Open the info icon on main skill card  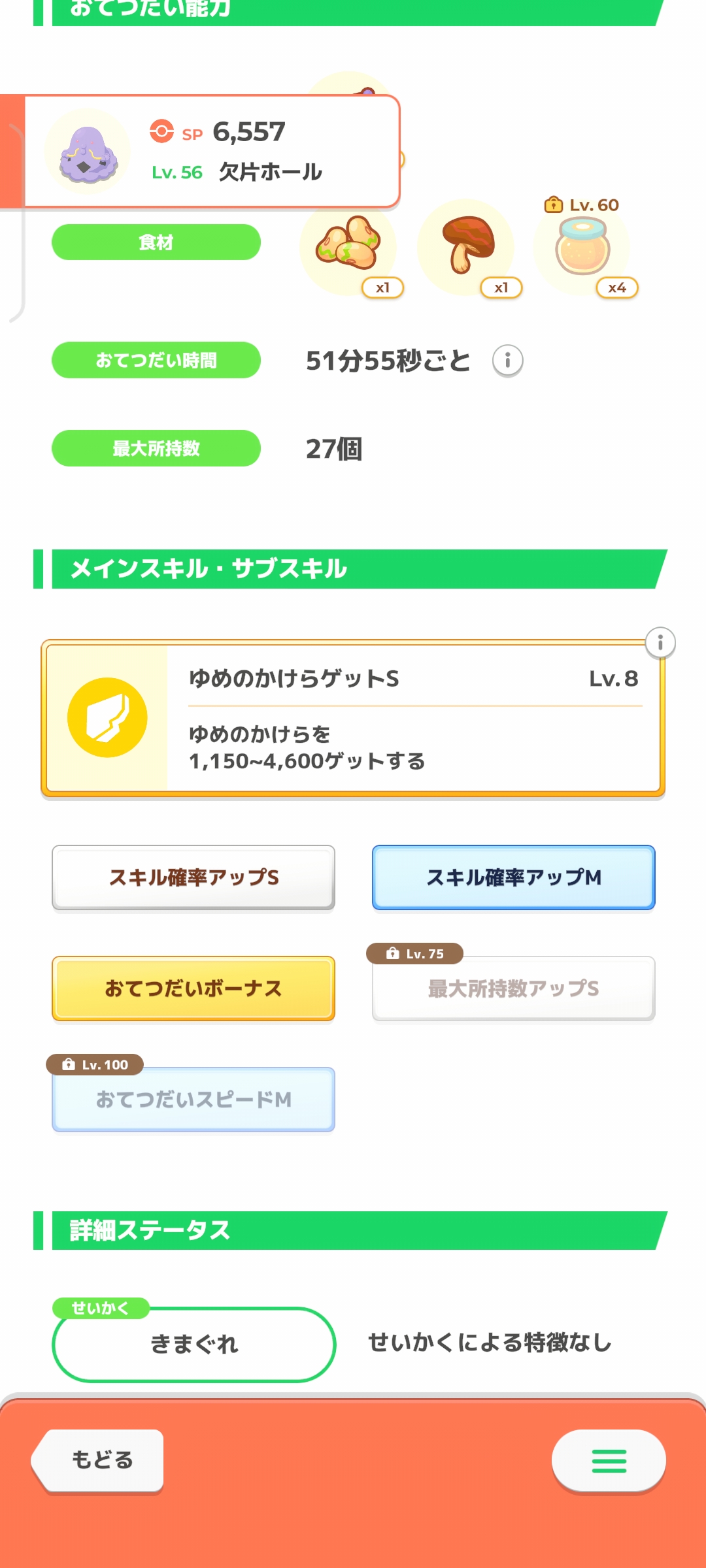click(x=660, y=643)
